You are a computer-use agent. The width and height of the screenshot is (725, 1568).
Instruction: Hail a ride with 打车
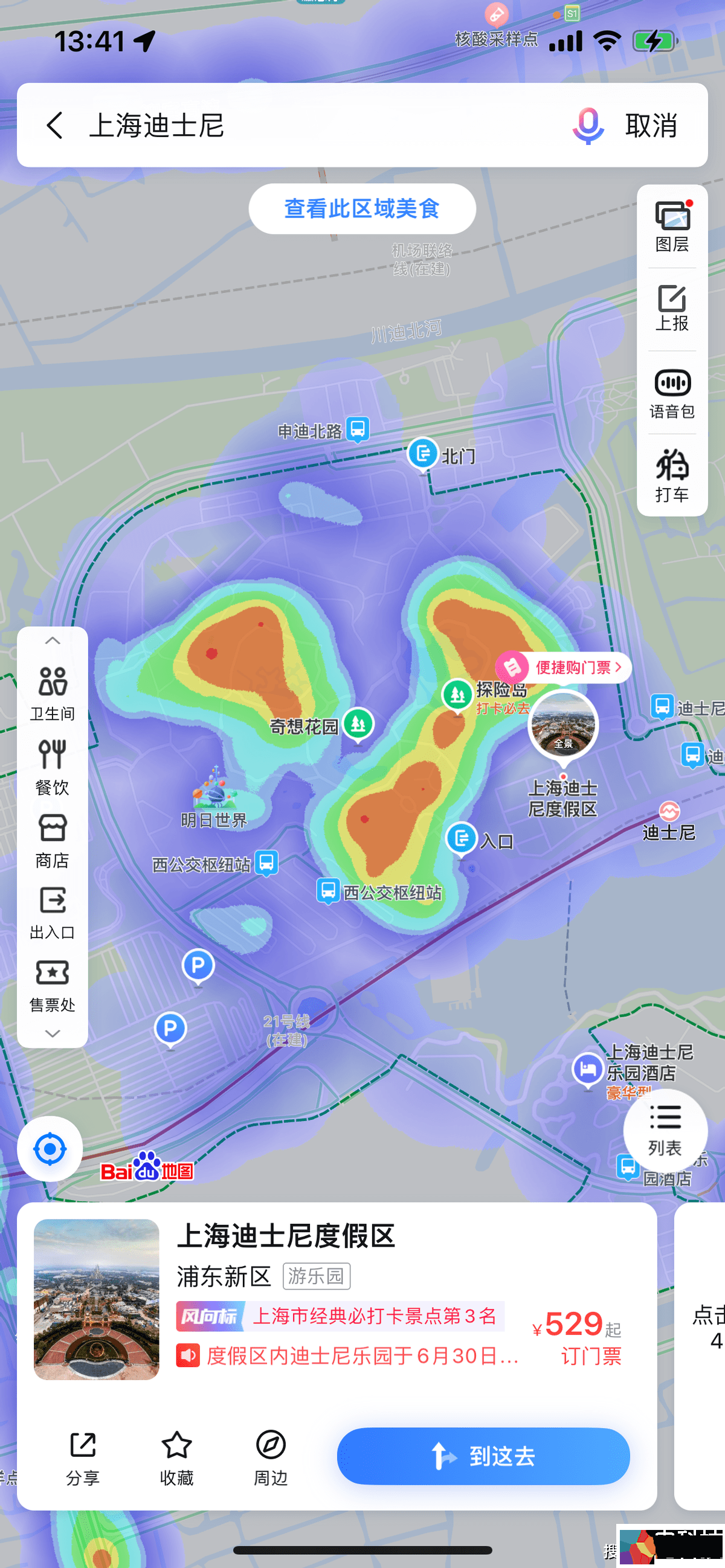pos(672,475)
